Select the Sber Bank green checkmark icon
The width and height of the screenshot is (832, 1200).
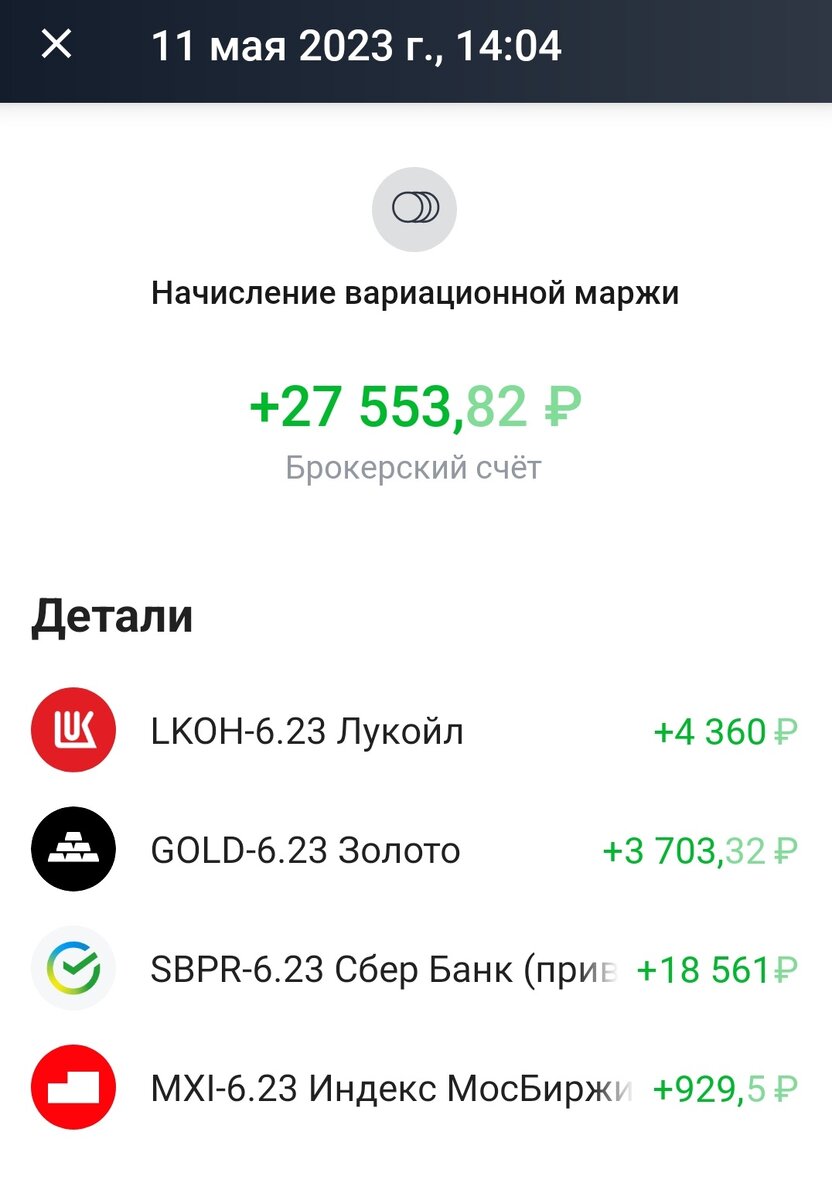72,968
